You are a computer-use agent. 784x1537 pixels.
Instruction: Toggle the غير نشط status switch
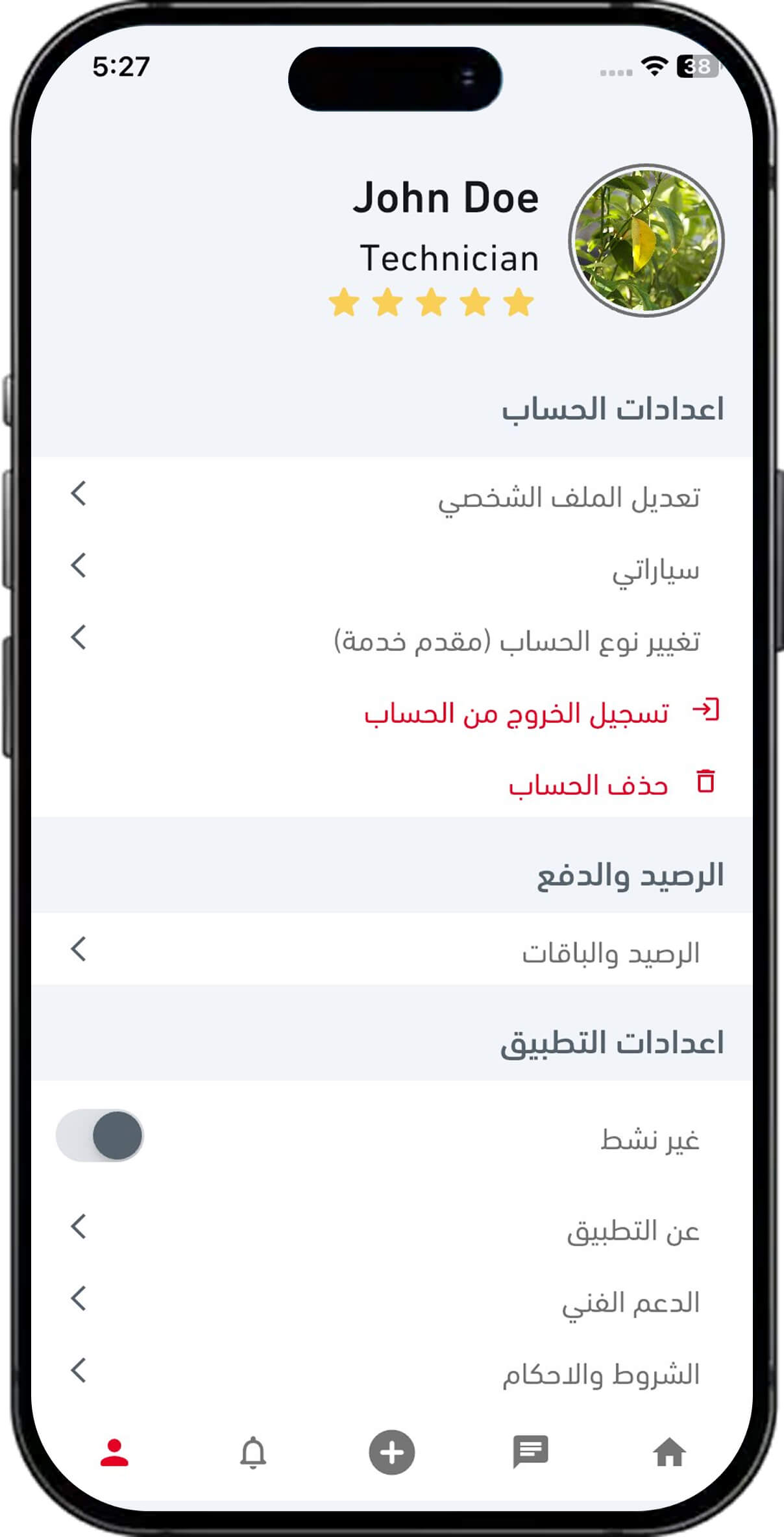pos(100,1135)
